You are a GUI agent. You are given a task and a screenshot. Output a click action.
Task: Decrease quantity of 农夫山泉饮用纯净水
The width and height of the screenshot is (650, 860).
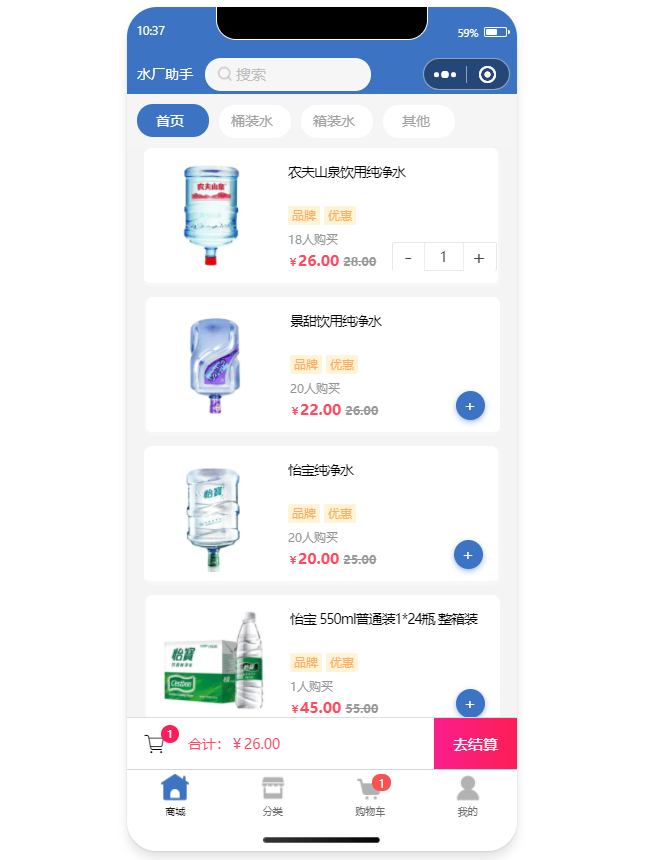(408, 258)
